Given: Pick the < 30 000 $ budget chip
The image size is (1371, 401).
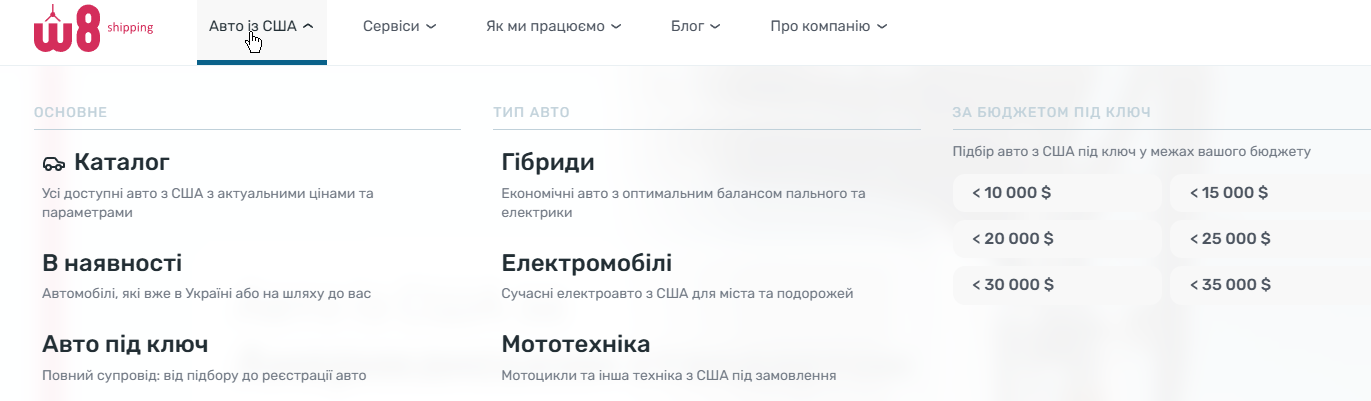Looking at the screenshot, I should click(x=1058, y=285).
